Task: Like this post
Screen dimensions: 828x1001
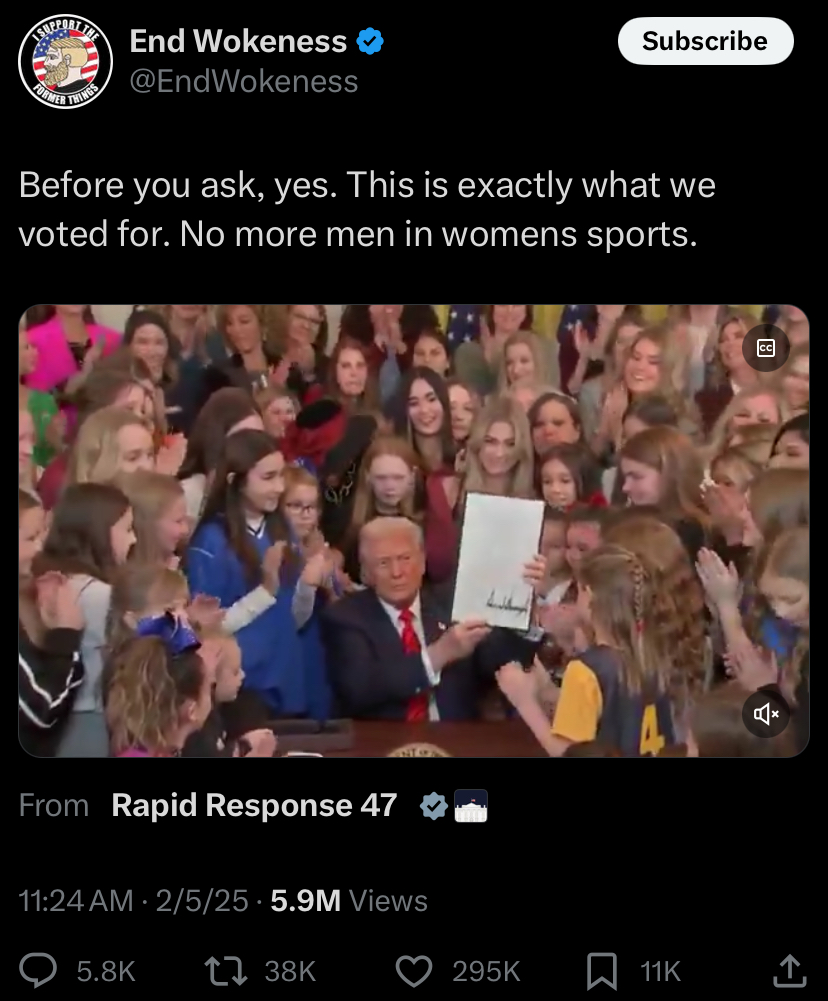Action: click(414, 969)
